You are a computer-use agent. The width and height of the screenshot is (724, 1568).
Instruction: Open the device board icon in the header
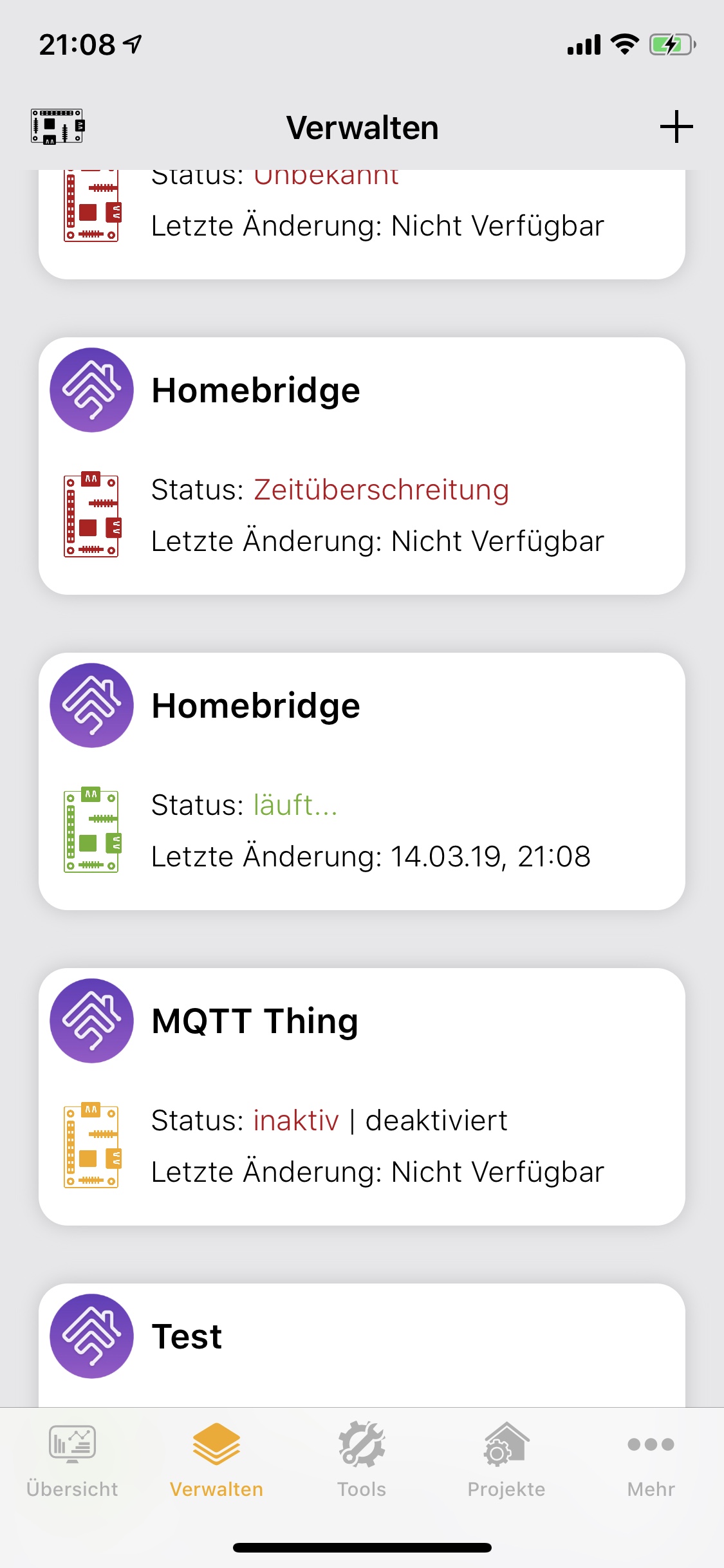coord(57,126)
